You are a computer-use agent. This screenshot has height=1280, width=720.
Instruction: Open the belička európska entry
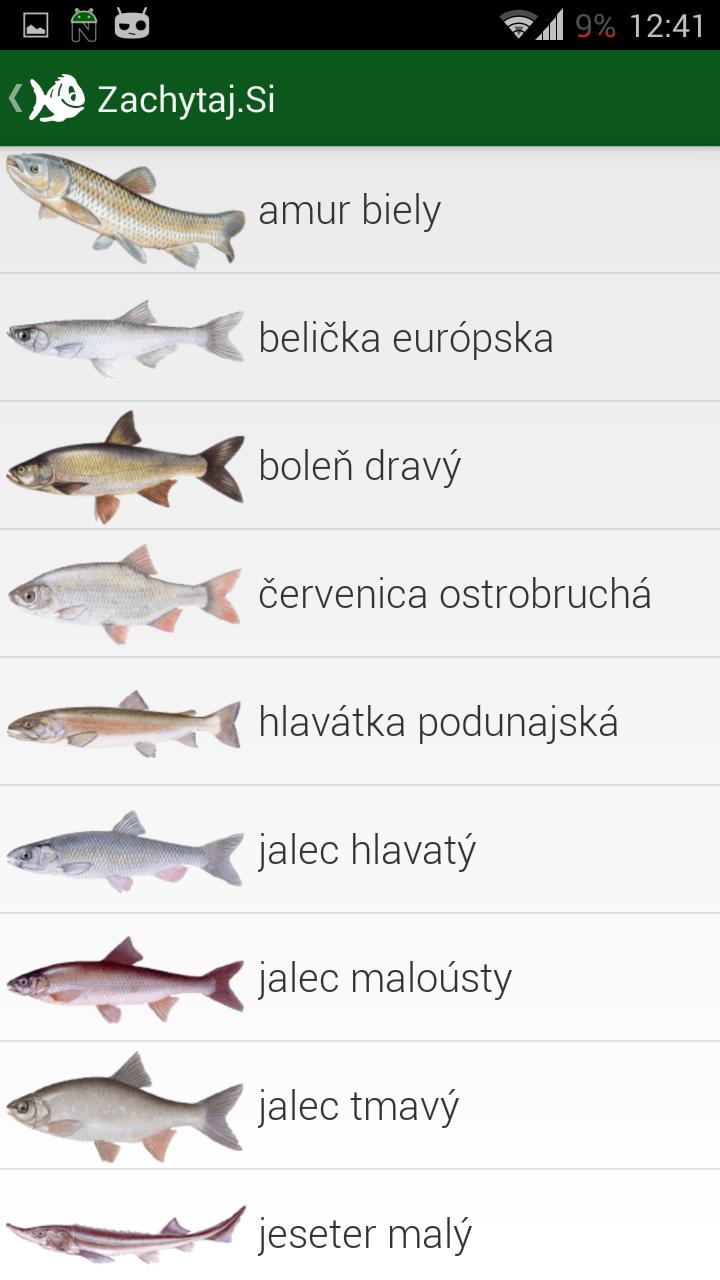coord(360,337)
